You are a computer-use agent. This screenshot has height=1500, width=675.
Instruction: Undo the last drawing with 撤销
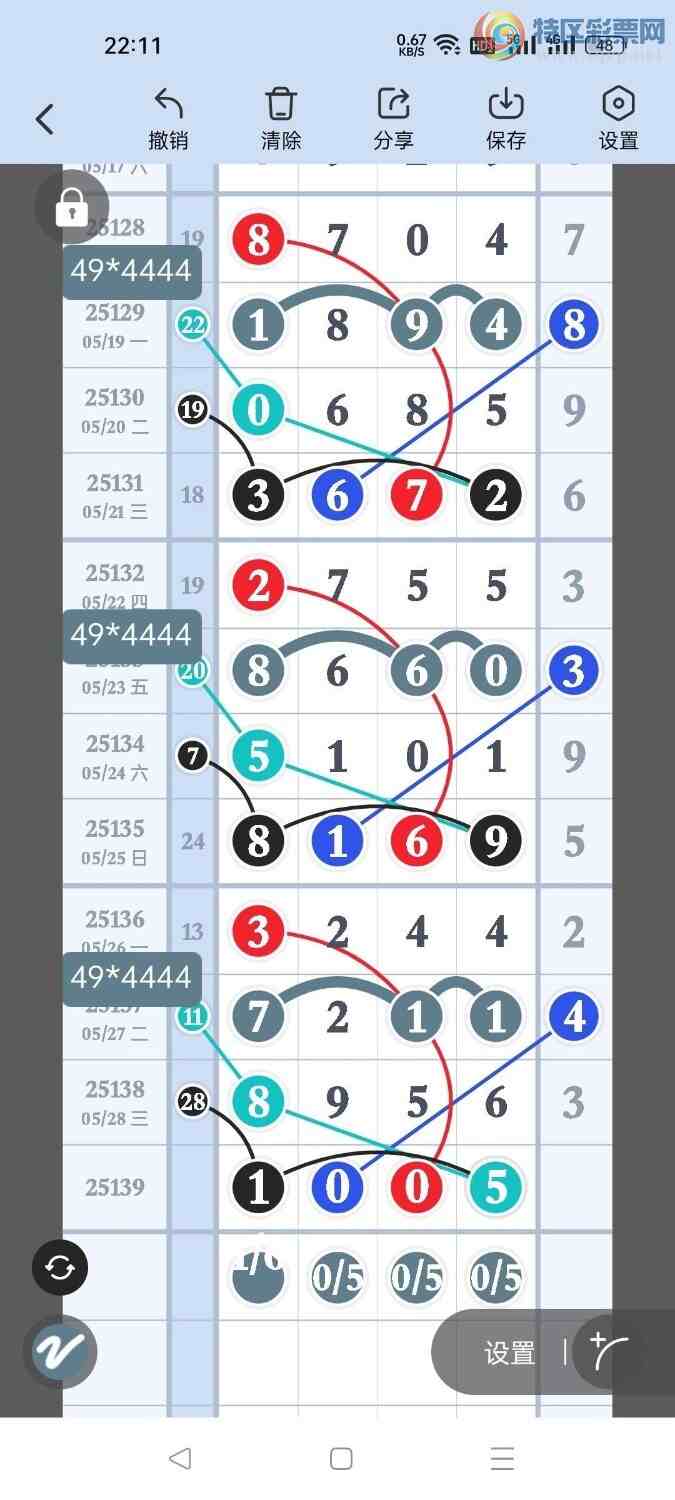pos(168,118)
